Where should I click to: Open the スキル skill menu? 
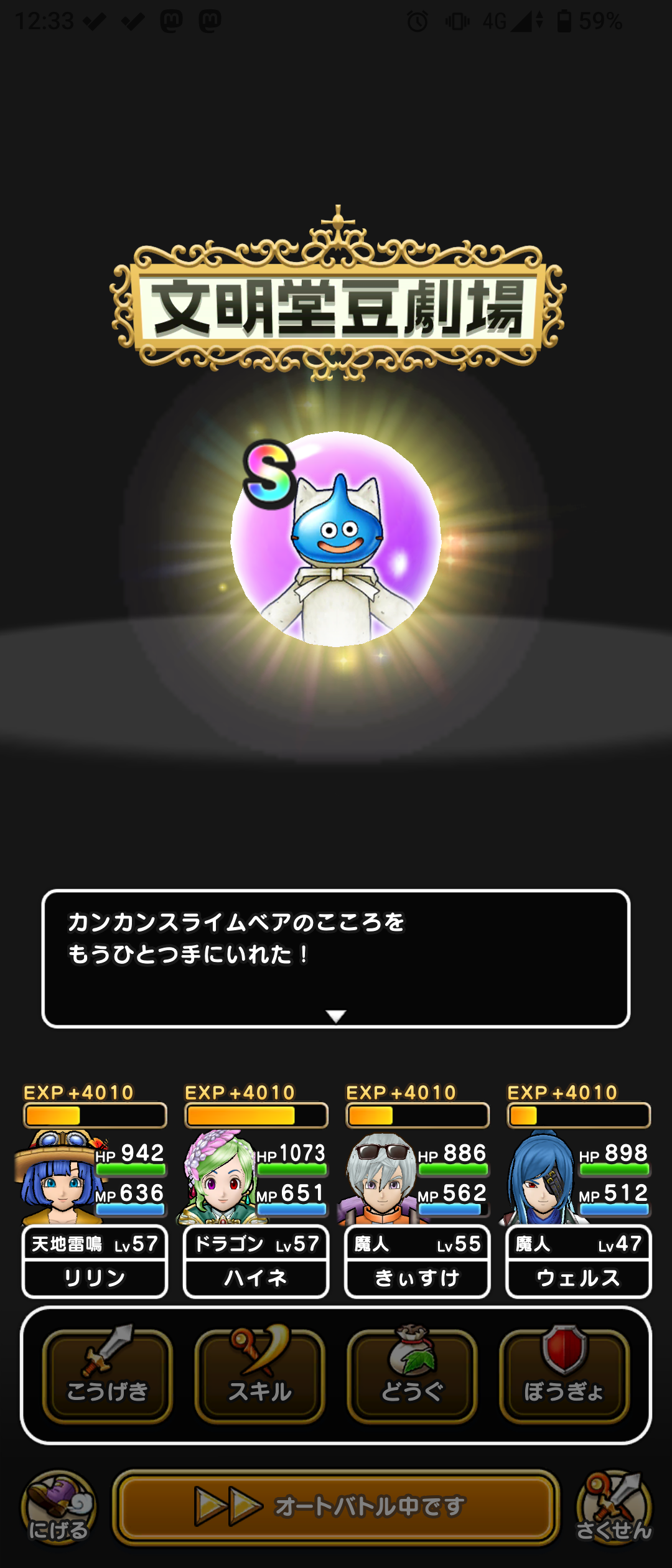[x=259, y=1376]
